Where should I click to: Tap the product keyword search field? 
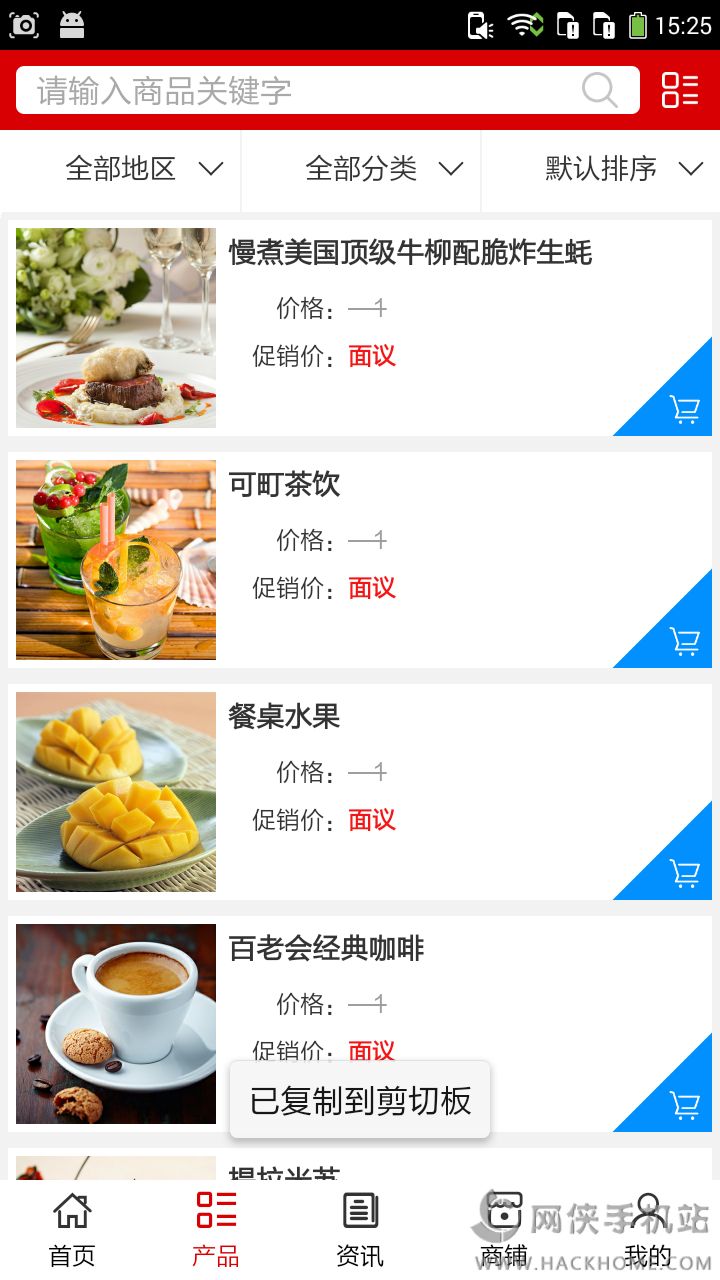tap(300, 91)
